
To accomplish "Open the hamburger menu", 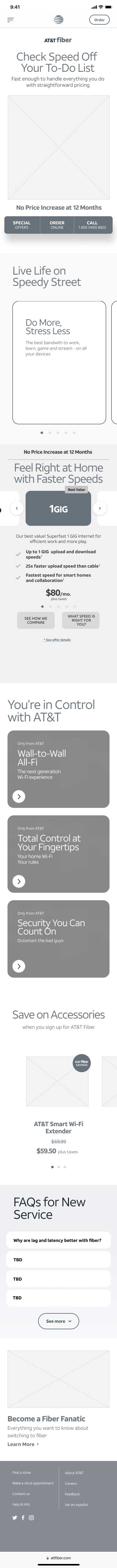I will point(10,20).
